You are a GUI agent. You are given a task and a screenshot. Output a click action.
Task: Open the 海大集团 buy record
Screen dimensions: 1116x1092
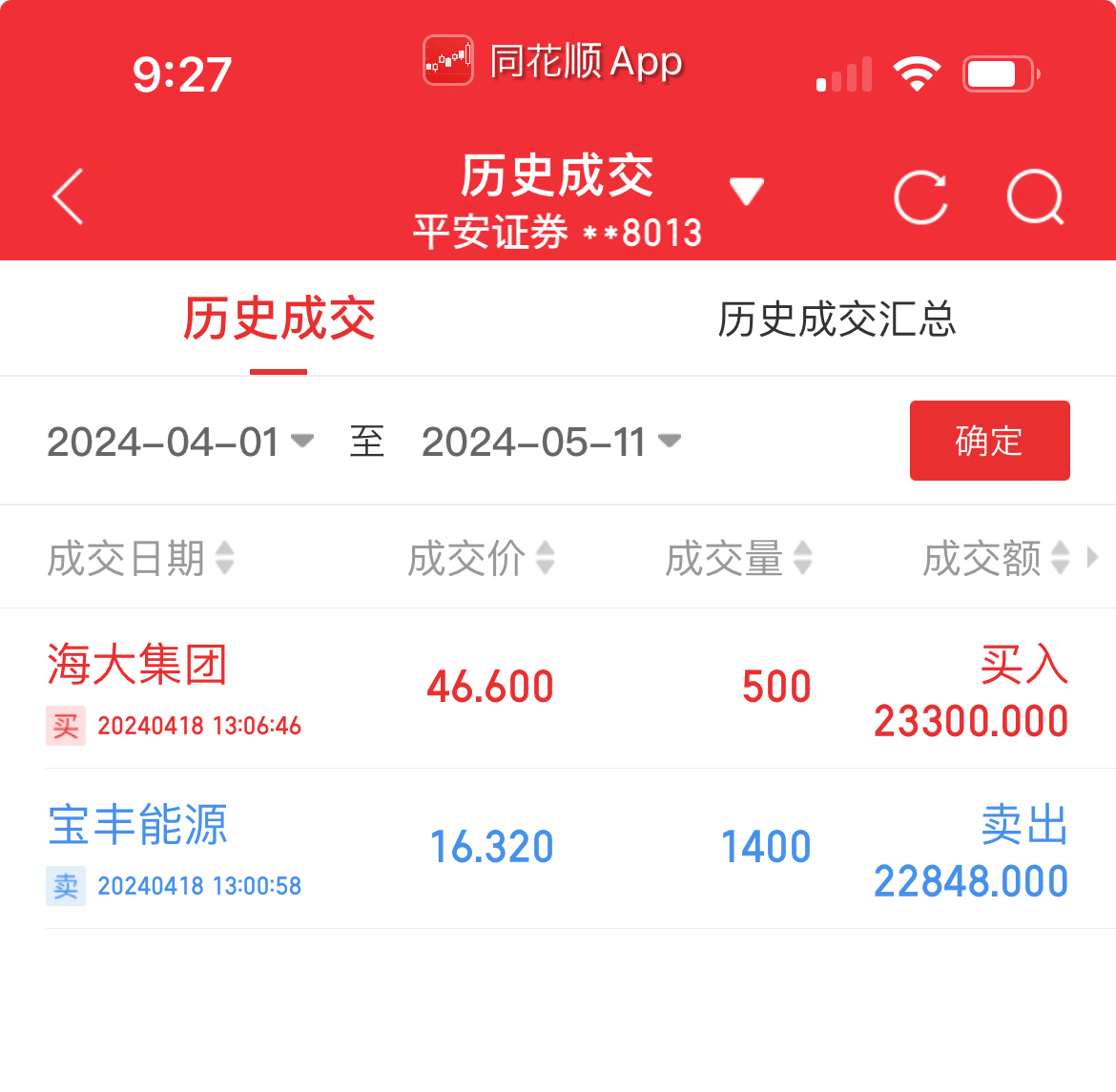coord(557,689)
